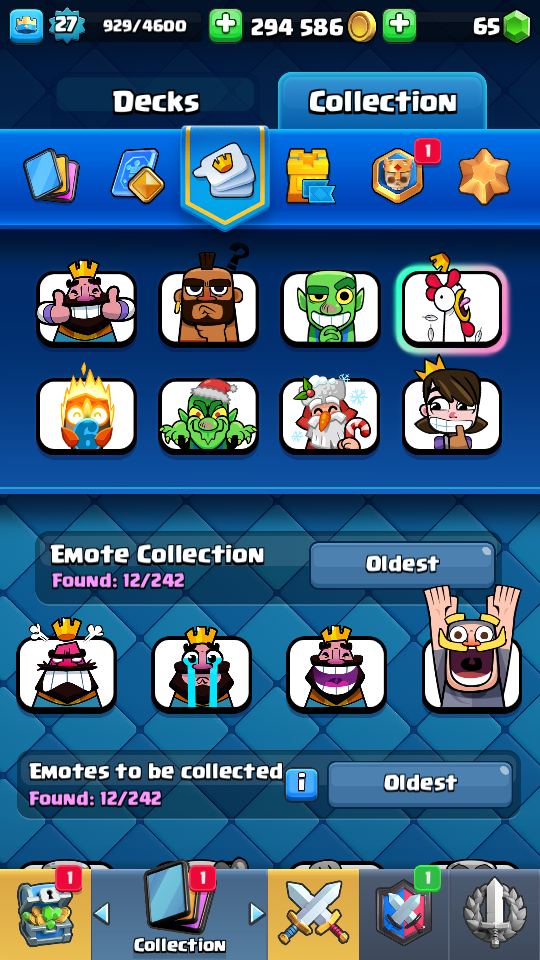Open the star points tab
The width and height of the screenshot is (540, 960).
tap(484, 176)
